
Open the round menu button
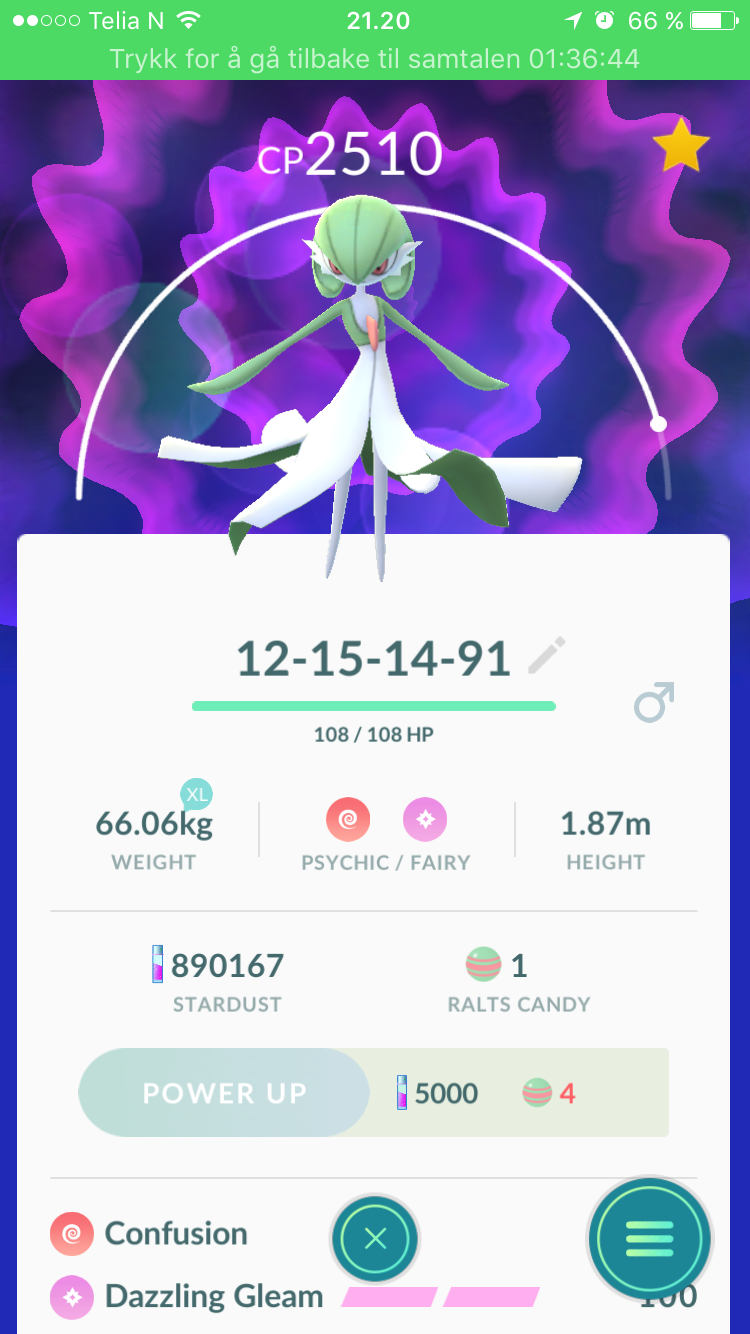pos(650,1240)
